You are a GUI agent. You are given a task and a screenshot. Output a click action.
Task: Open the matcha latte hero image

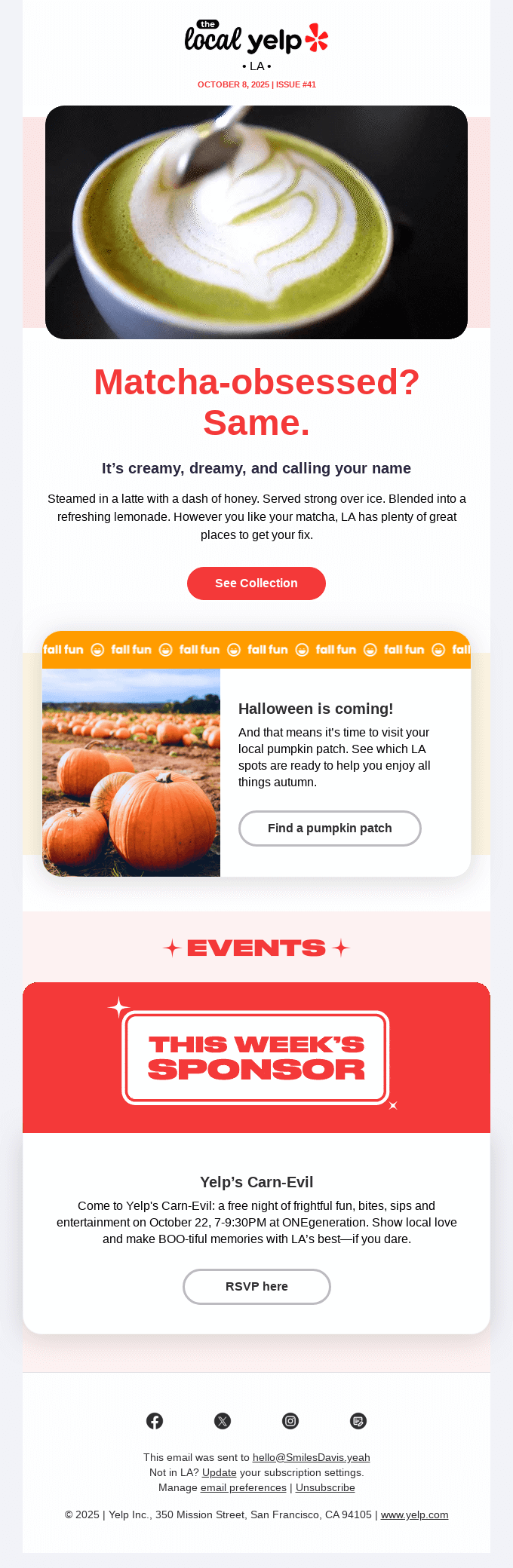tap(256, 222)
